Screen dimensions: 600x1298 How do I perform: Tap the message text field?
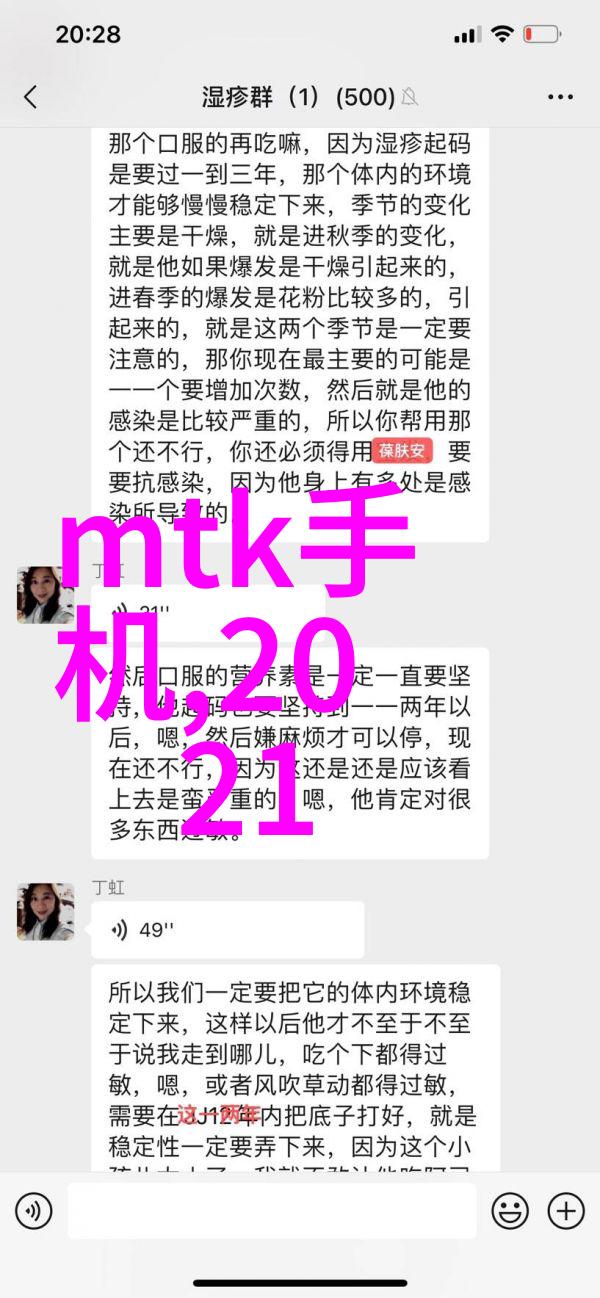(x=272, y=1212)
